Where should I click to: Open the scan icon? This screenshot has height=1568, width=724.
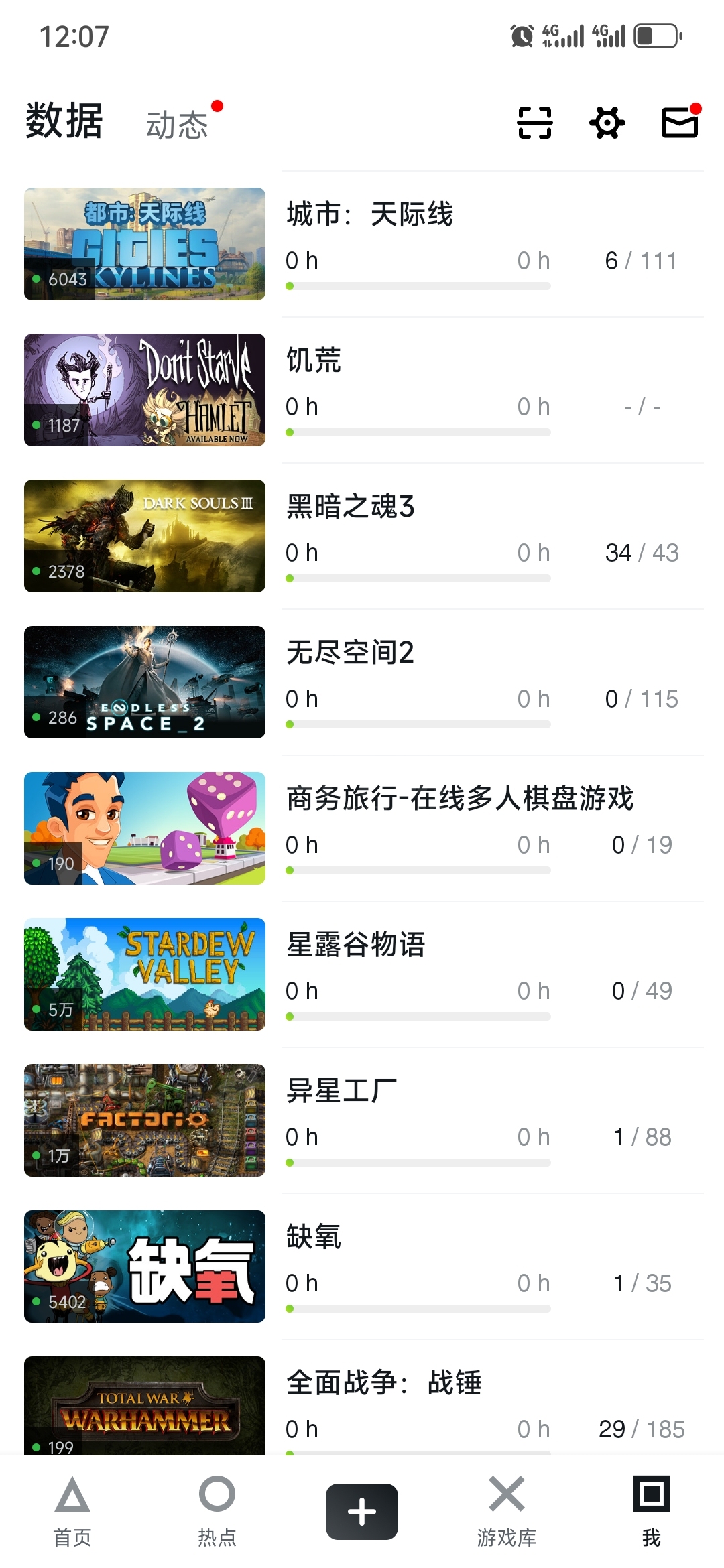[534, 123]
